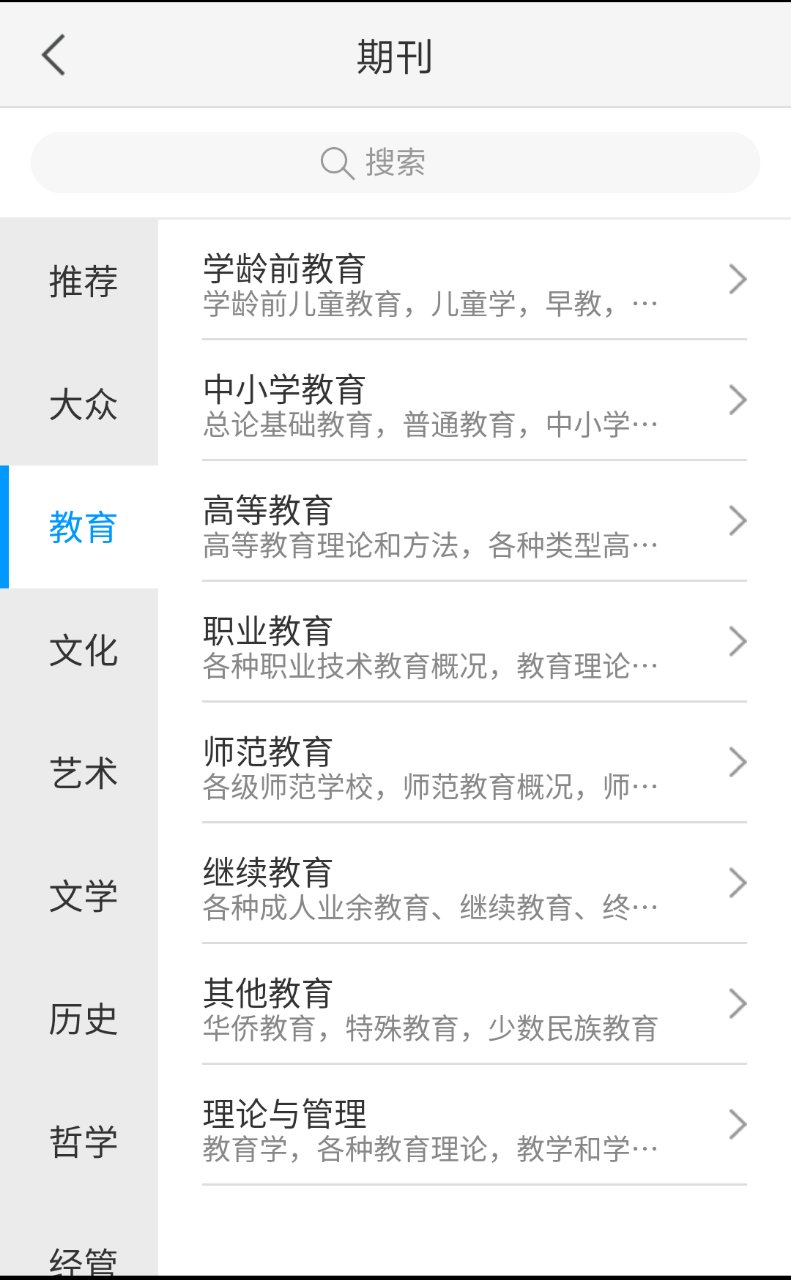Open 师范教育 via its arrow indicator

(x=738, y=763)
